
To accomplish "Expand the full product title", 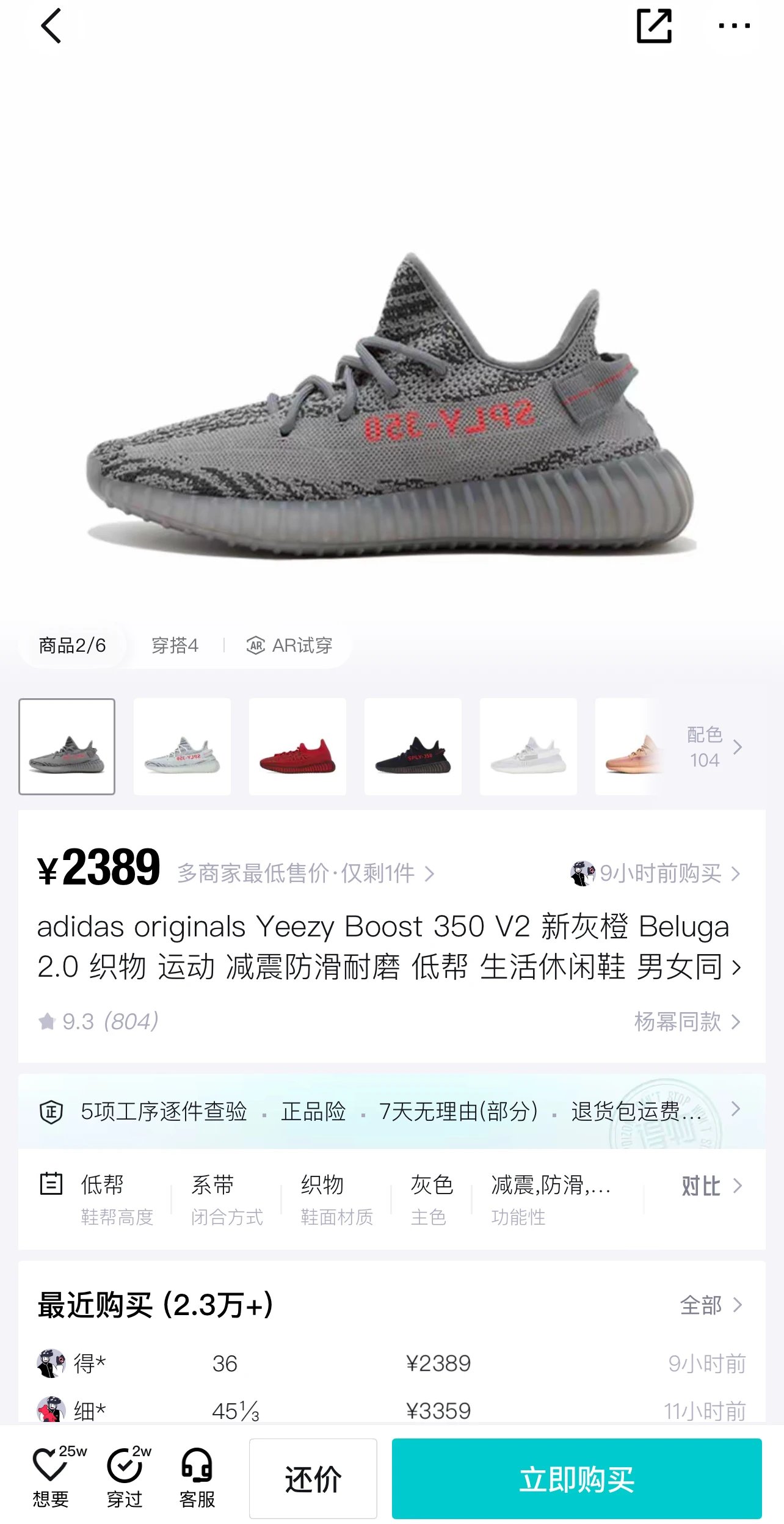I will coord(389,947).
